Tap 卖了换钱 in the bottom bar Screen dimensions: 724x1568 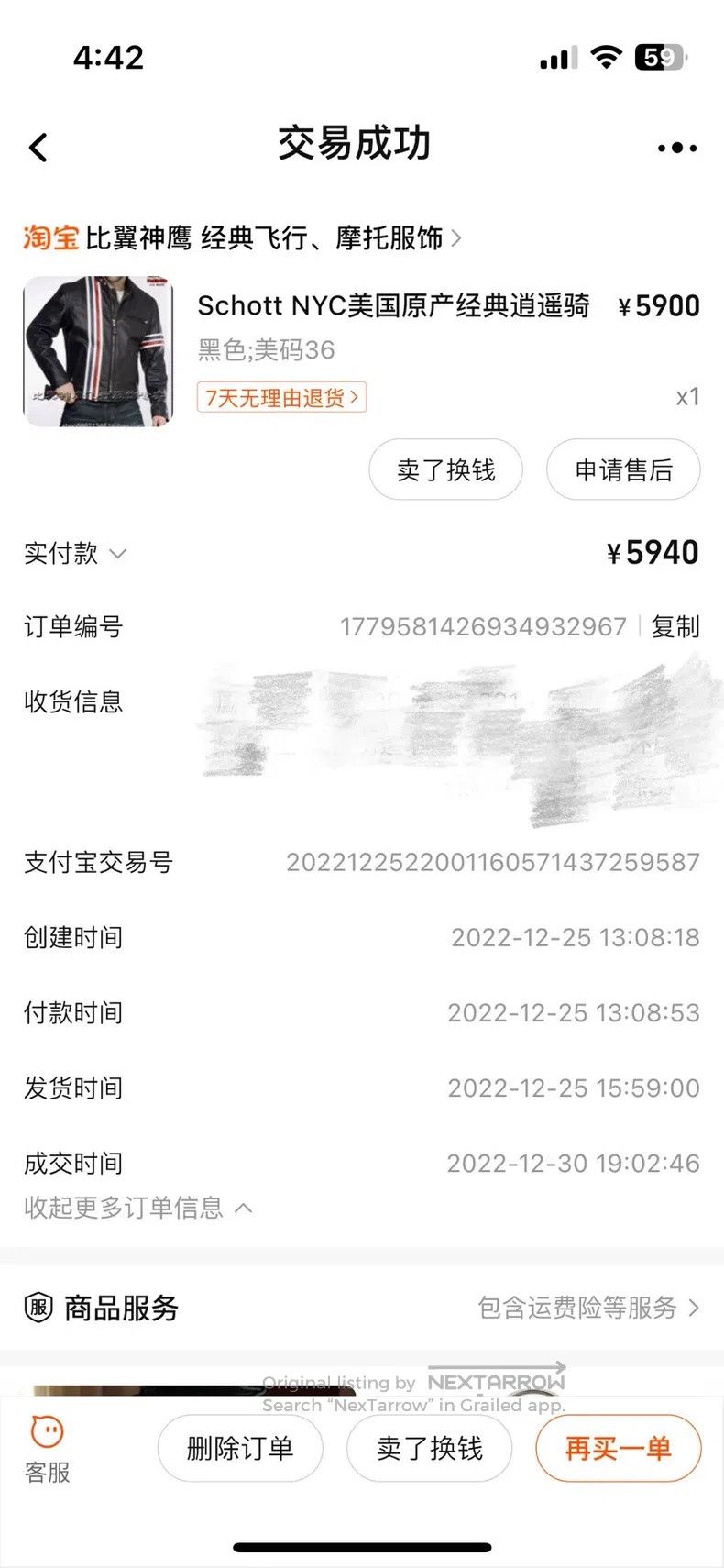click(x=429, y=1448)
